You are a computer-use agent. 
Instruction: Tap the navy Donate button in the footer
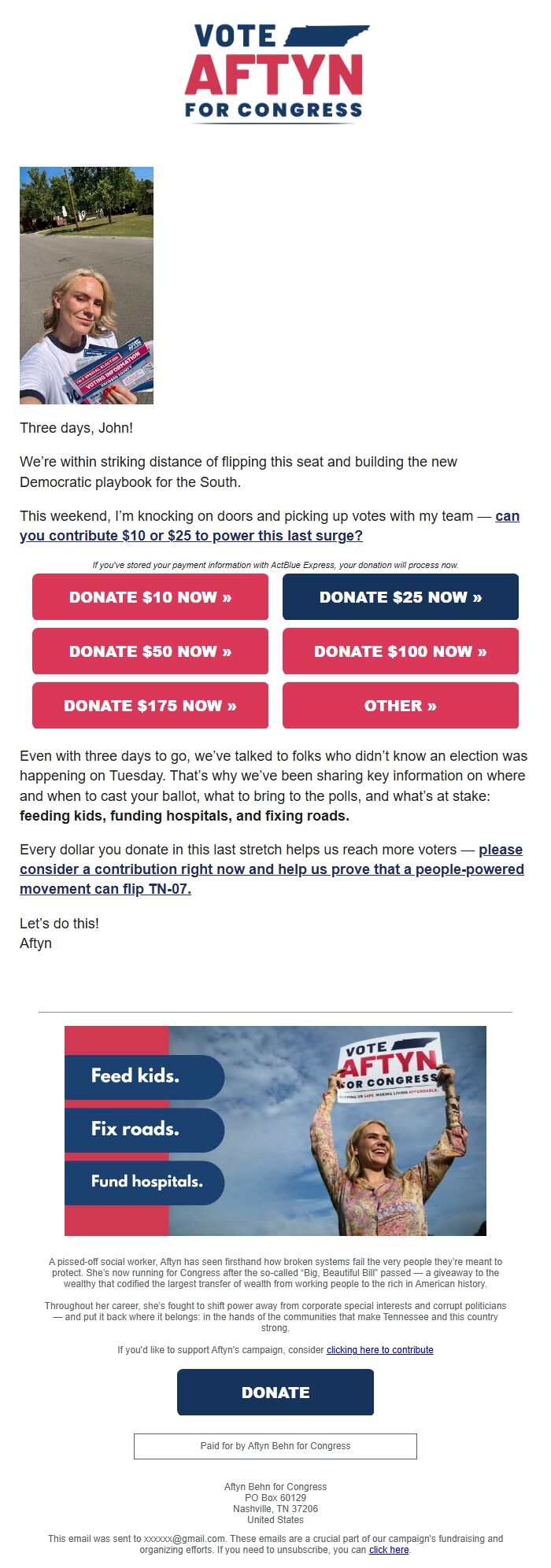point(275,1392)
